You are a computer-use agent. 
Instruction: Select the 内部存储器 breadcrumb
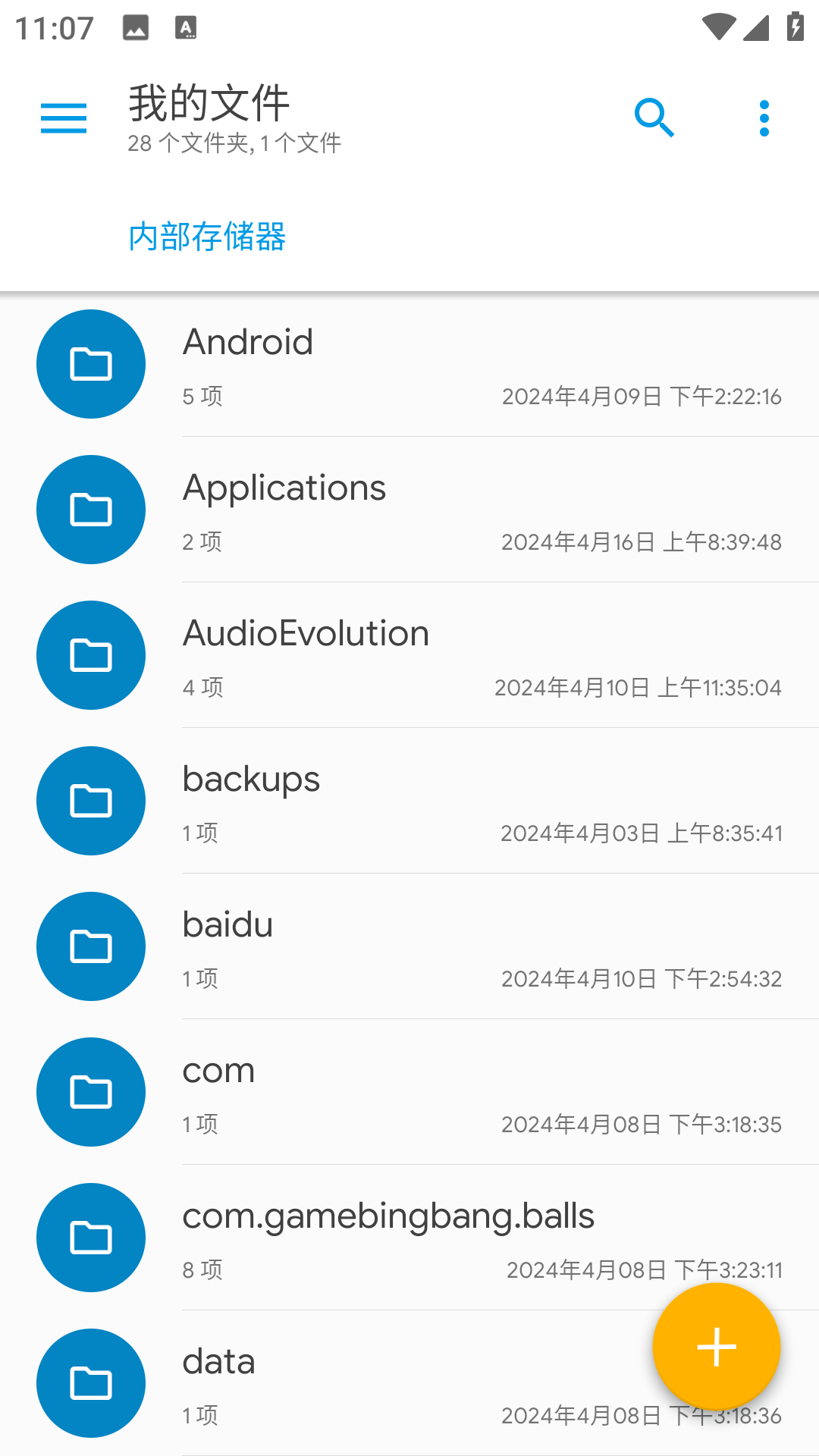tap(207, 237)
